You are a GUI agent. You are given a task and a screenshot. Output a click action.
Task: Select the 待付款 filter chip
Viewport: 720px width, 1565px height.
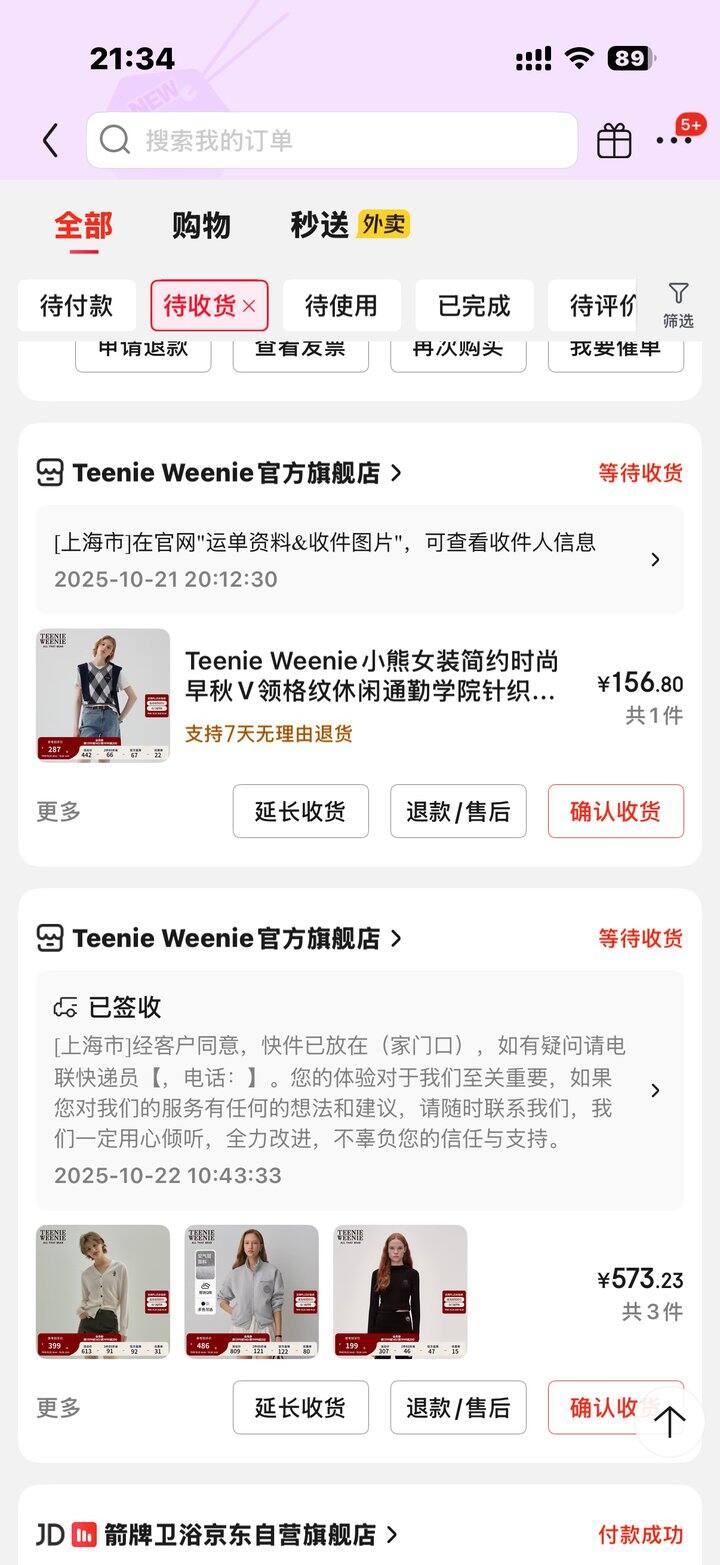(x=77, y=305)
